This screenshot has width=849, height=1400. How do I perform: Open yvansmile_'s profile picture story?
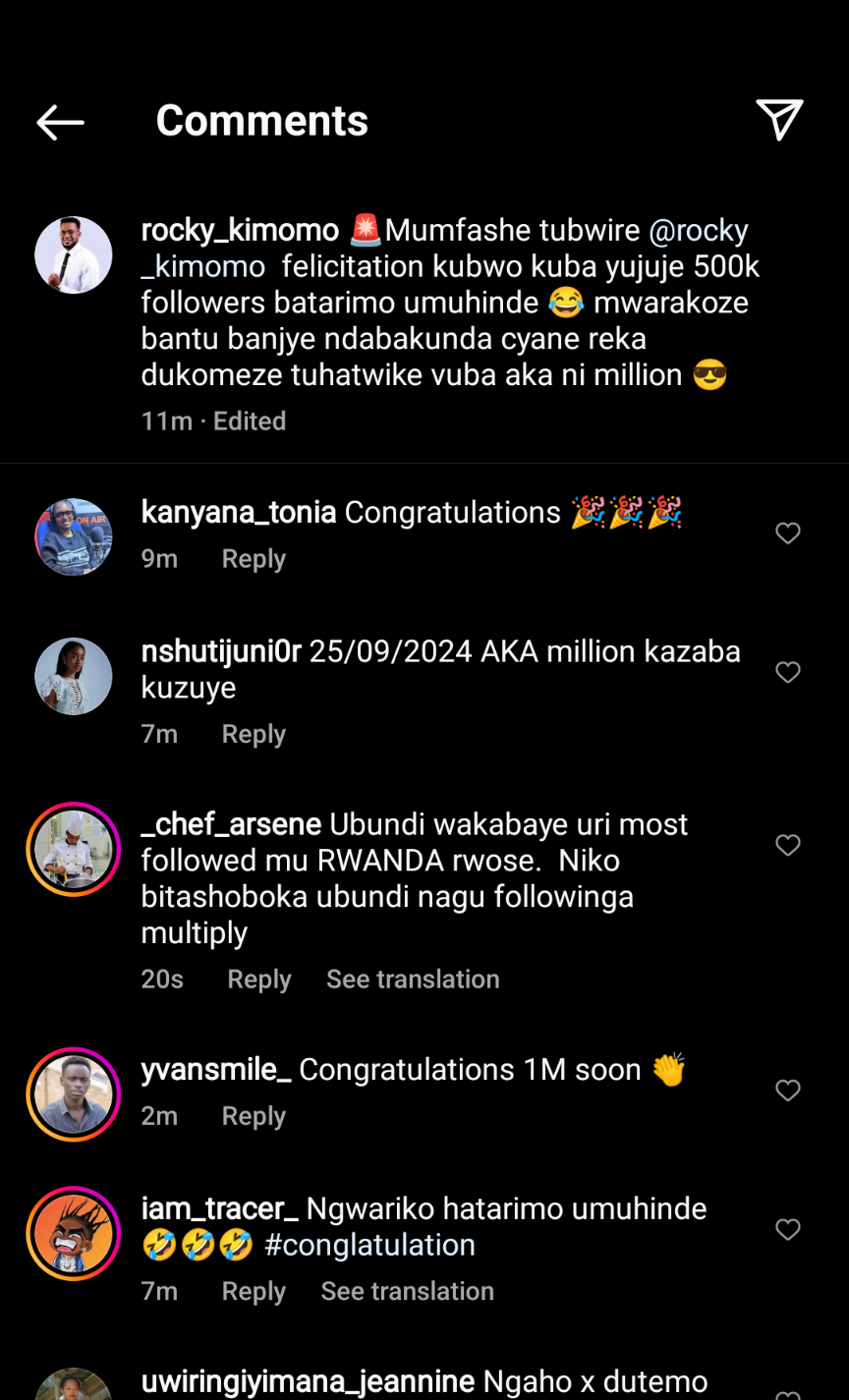click(x=74, y=1094)
